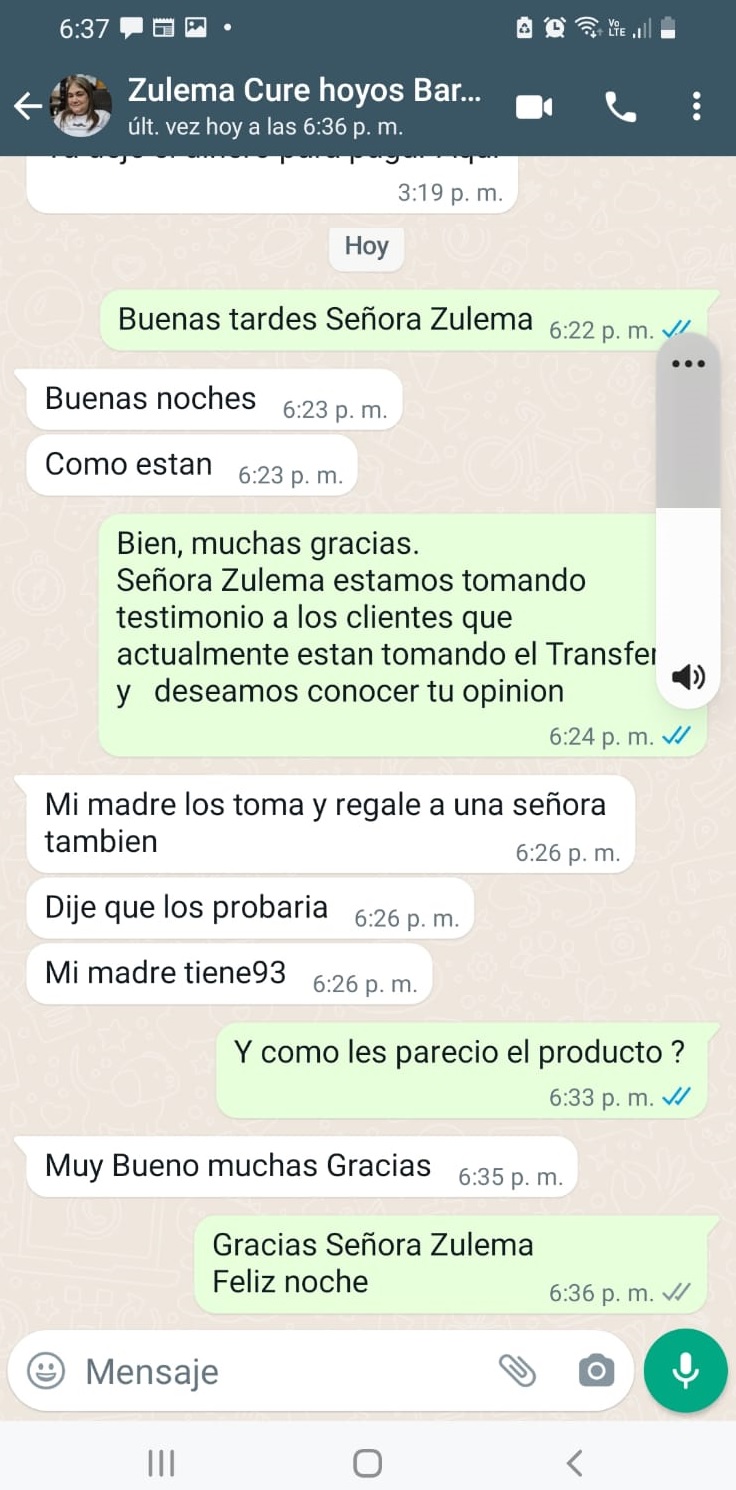Make a voice call to Zulema
The image size is (736, 1490).
pyautogui.click(x=622, y=105)
